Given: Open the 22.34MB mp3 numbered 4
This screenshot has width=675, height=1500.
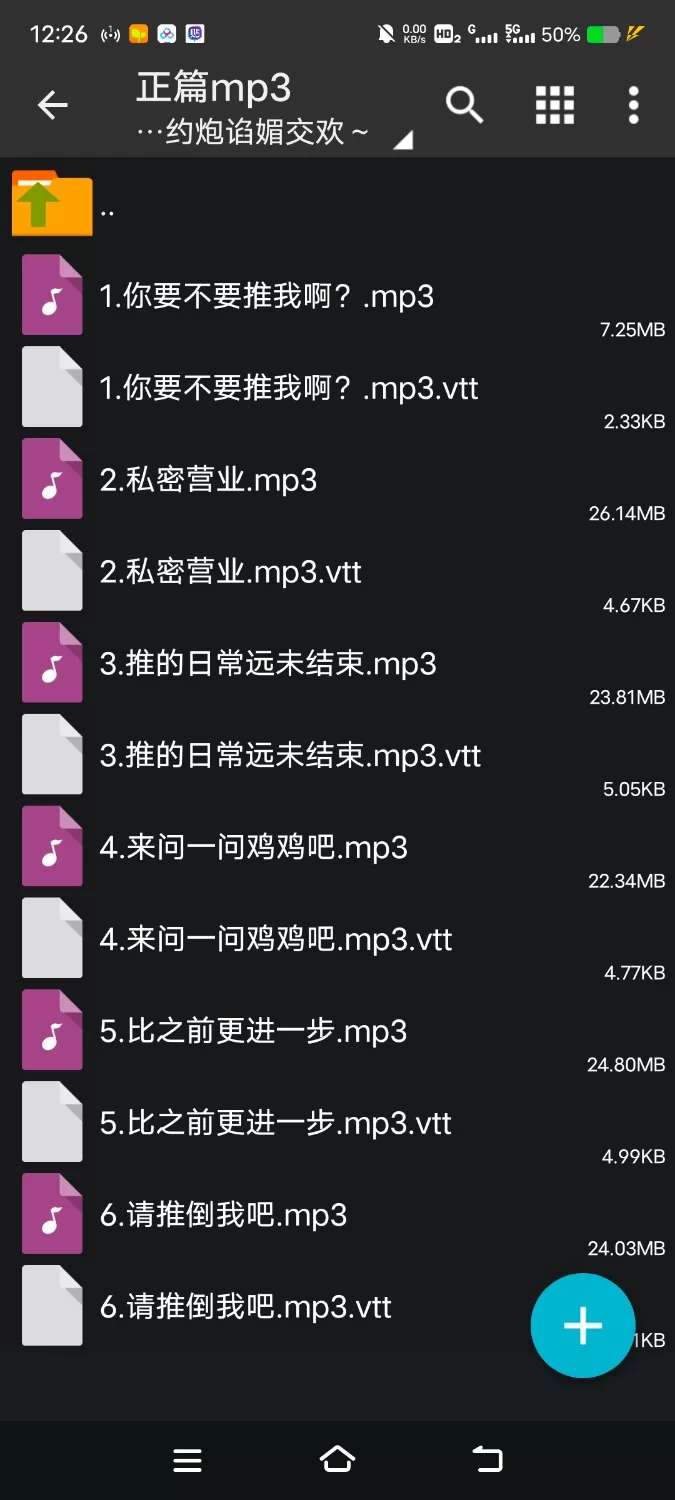Looking at the screenshot, I should (254, 848).
